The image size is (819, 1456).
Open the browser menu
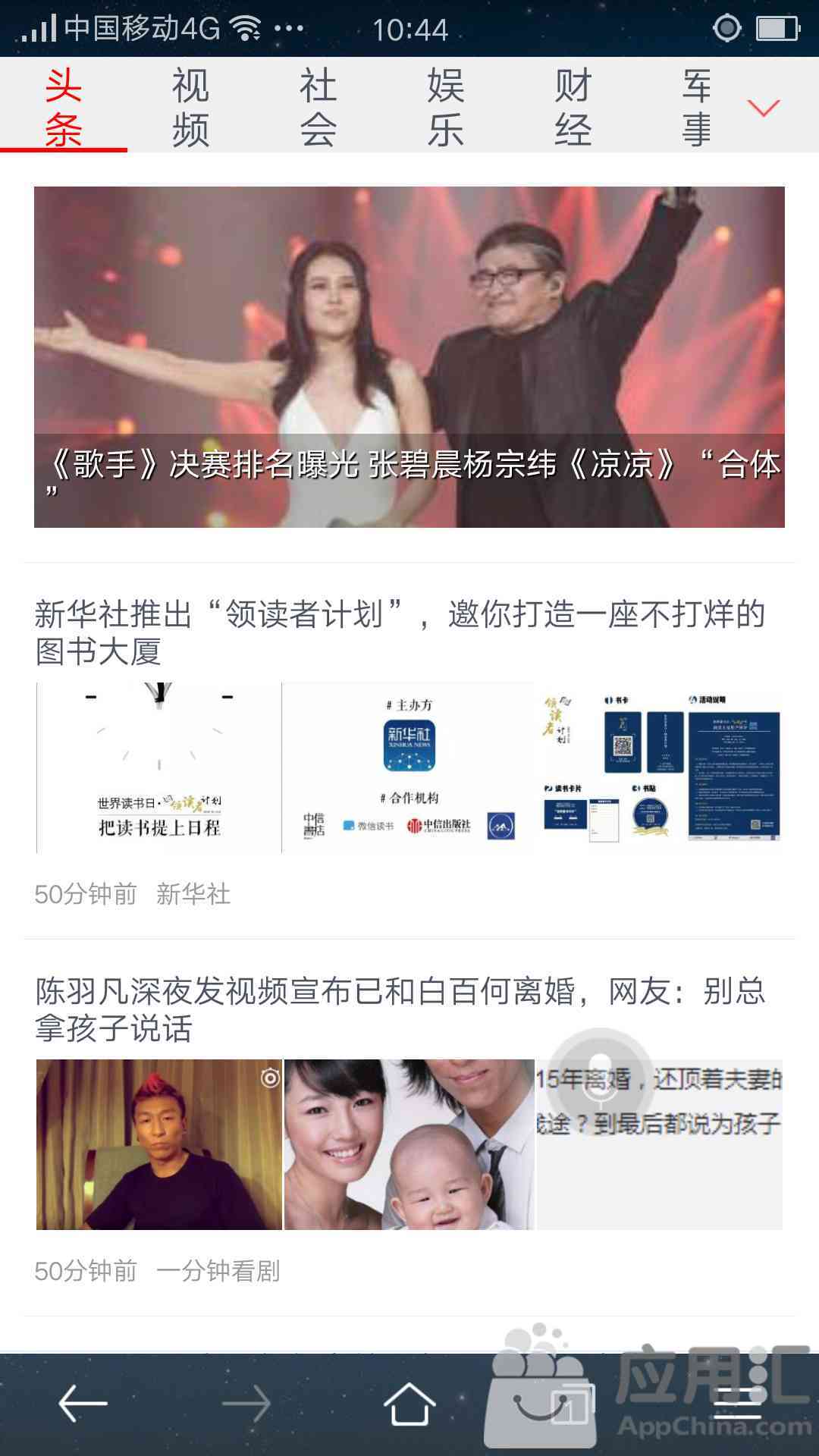coord(737,1404)
